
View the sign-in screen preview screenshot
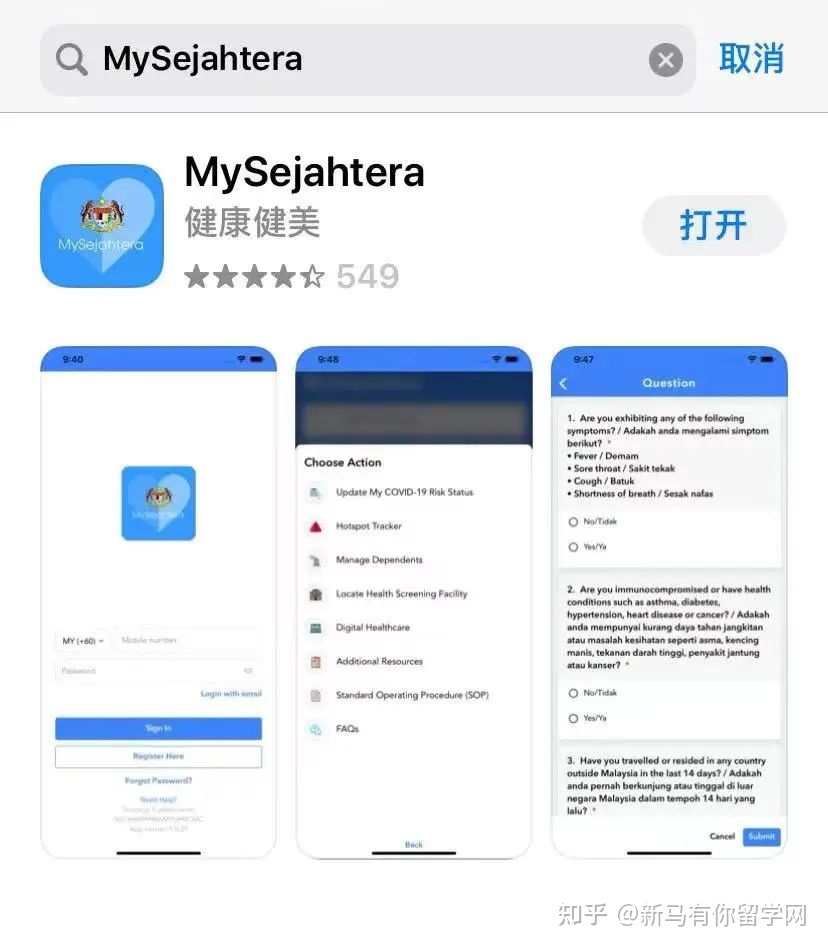158,601
